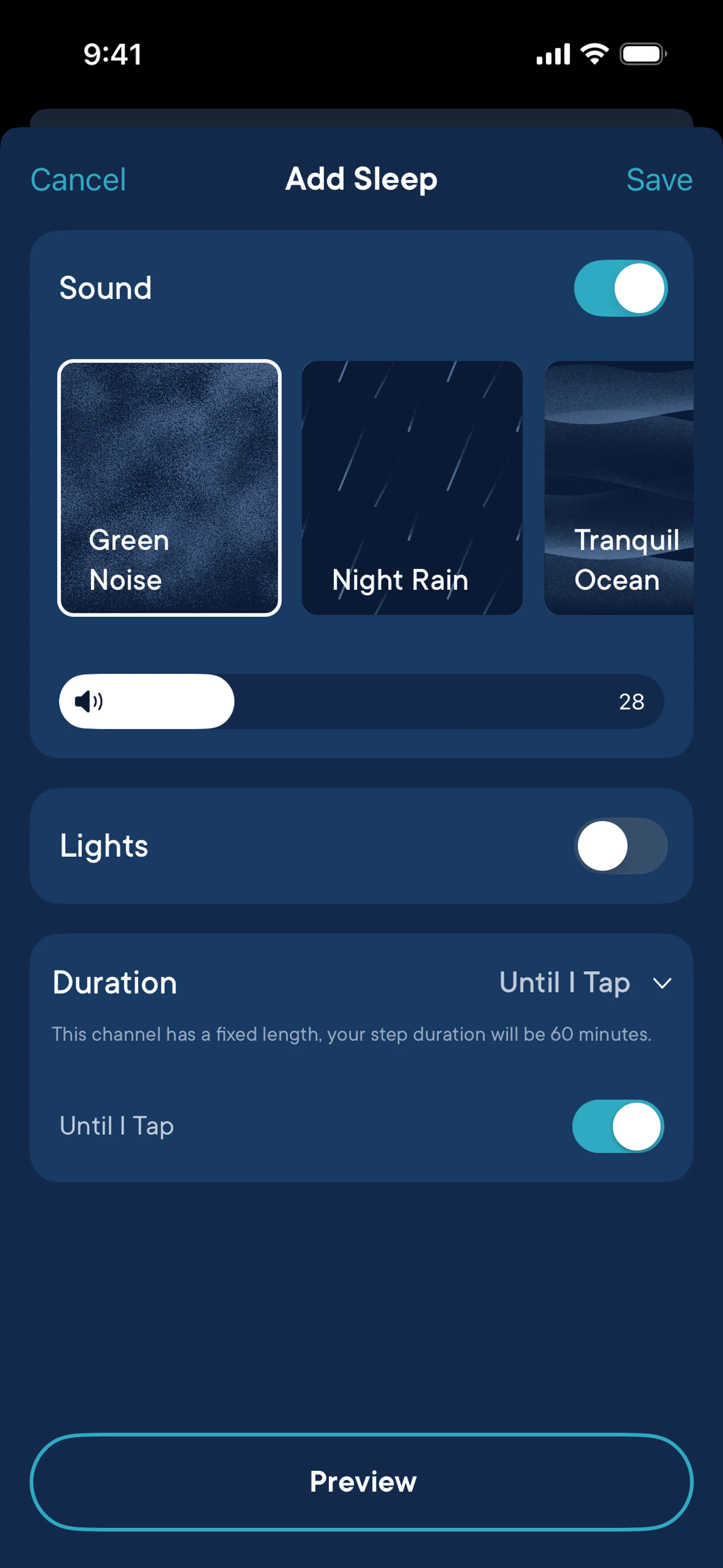
Task: Select the Green Noise sound
Action: [x=169, y=488]
